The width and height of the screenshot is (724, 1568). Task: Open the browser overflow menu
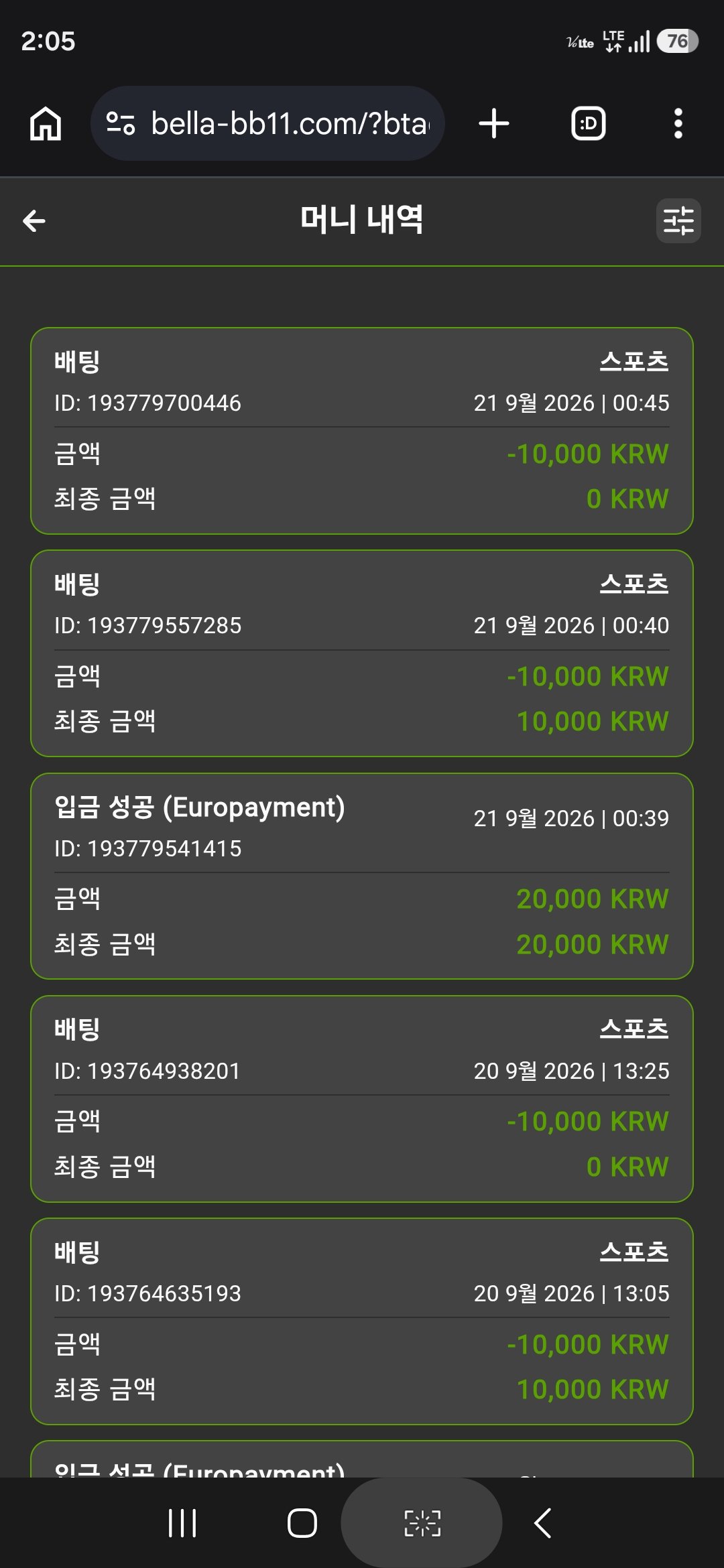coord(678,124)
